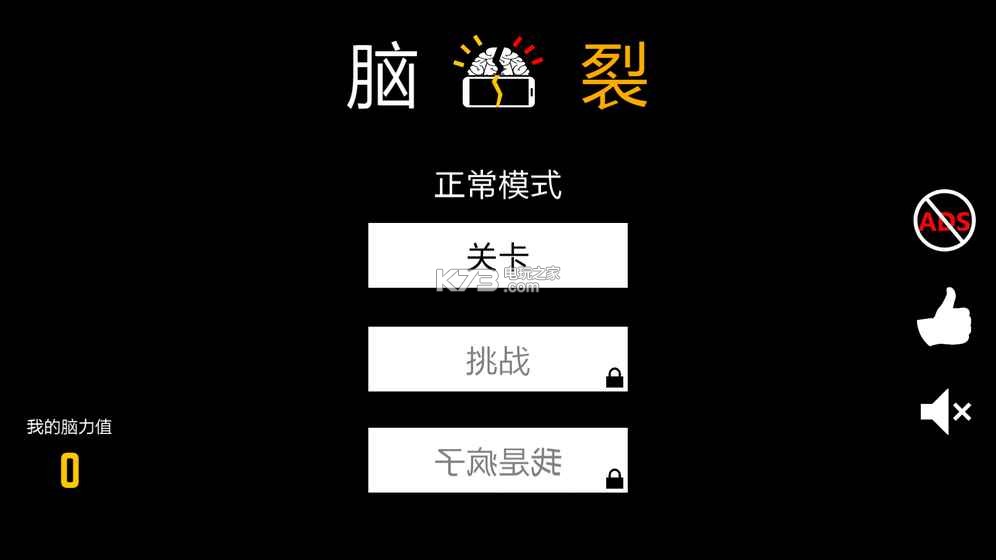Tap the locked mirrored 我是疯子 mode button
Image resolution: width=996 pixels, height=560 pixels.
click(x=497, y=460)
